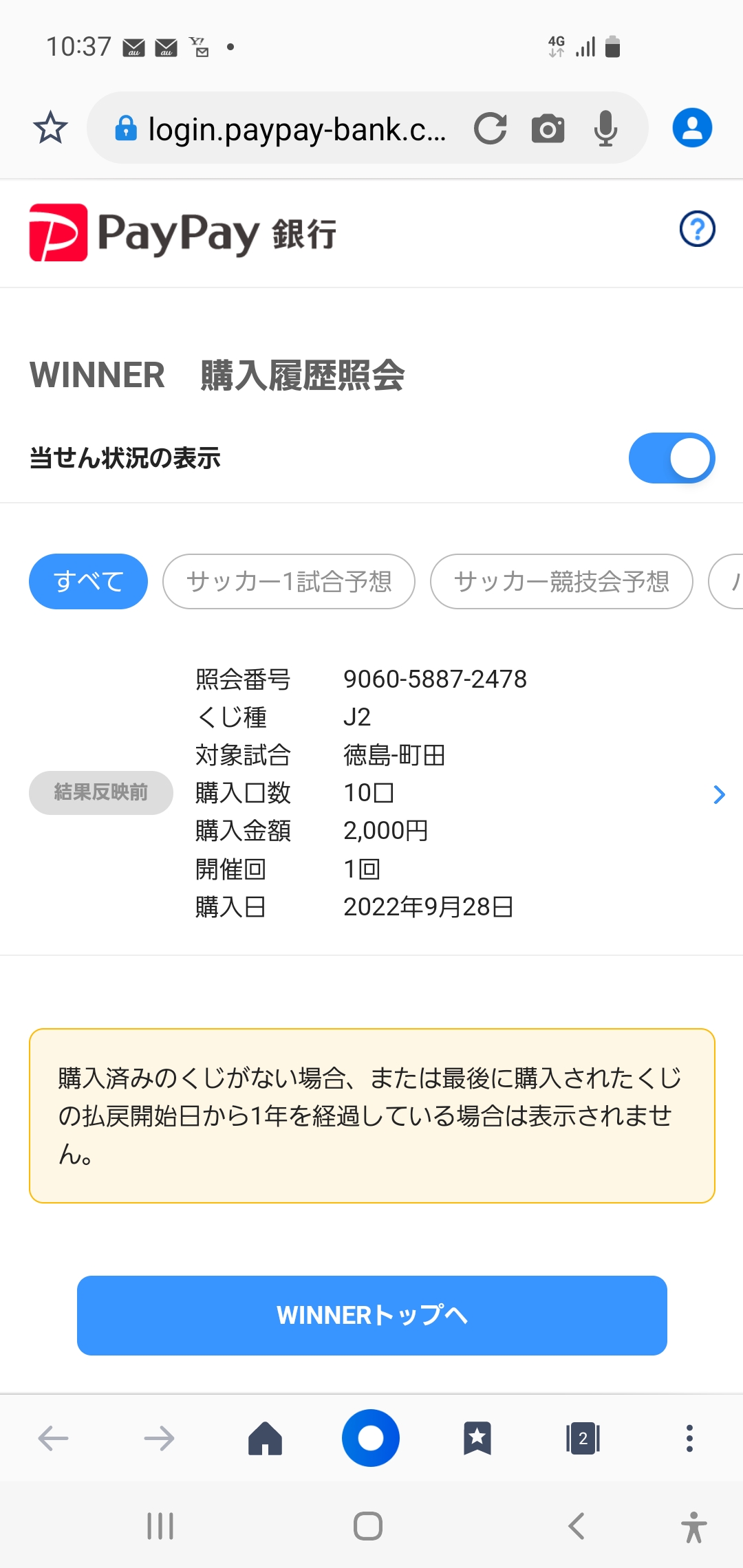Open the browser bookmarks list
Screen dimensions: 743x1568
tap(477, 1438)
